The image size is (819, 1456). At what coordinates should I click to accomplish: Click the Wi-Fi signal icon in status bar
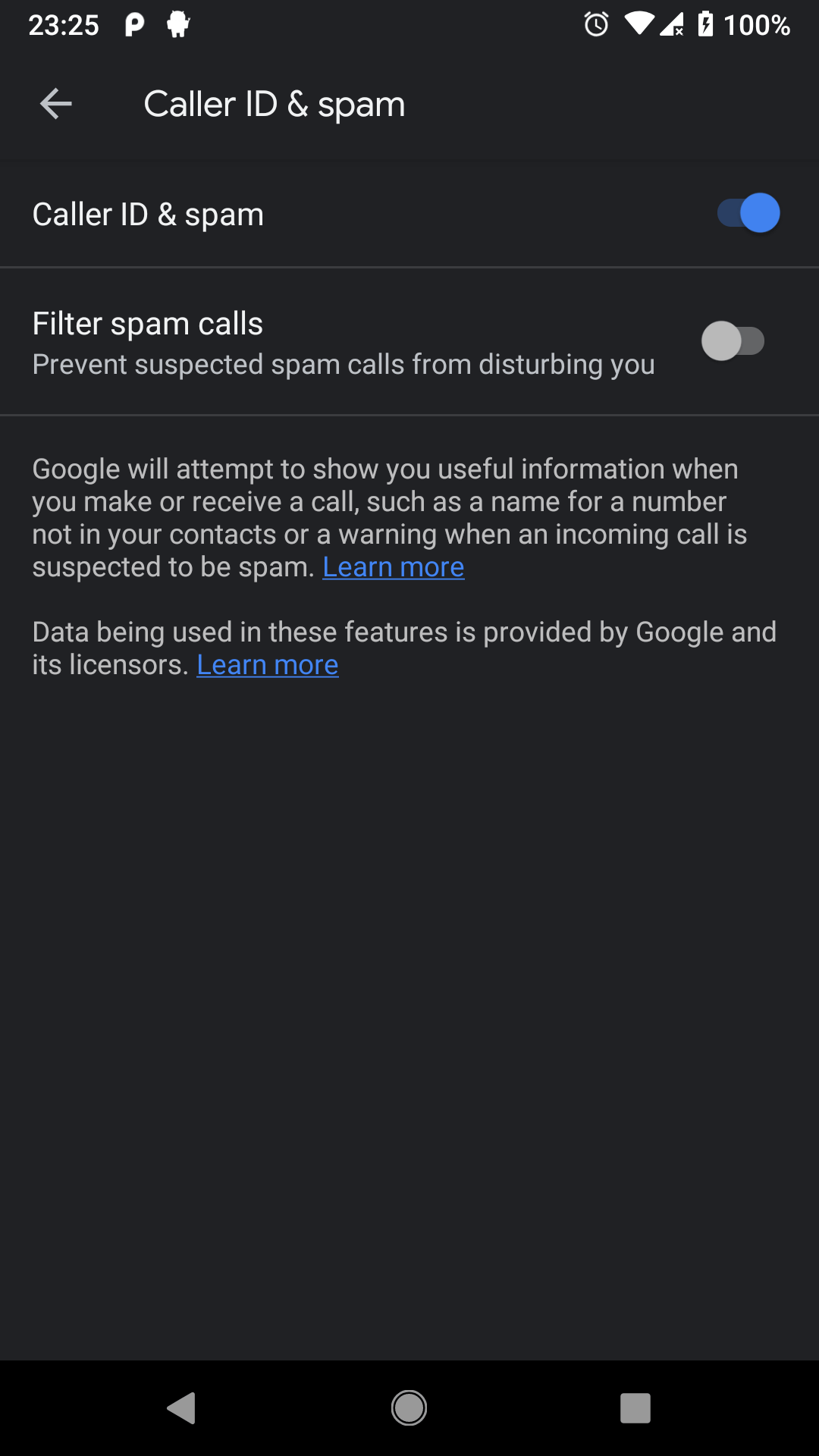[x=638, y=25]
